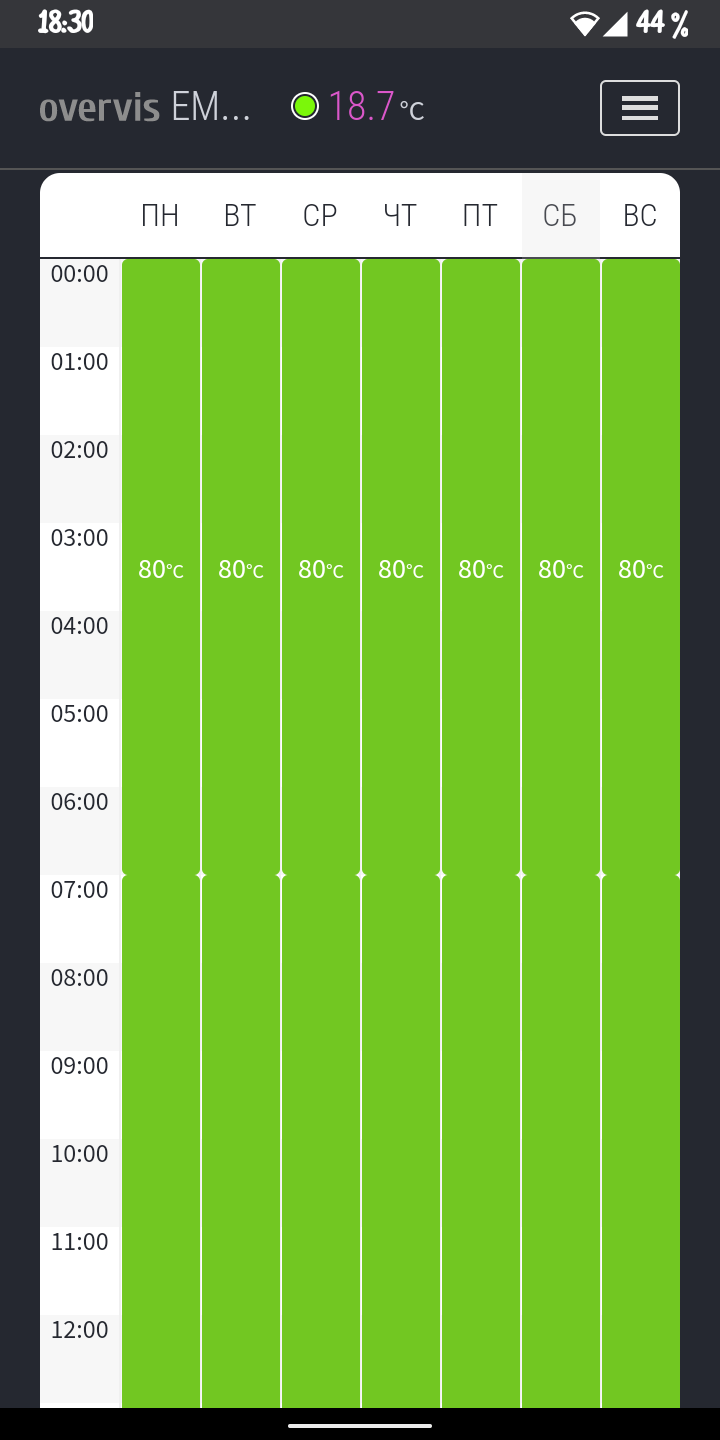The width and height of the screenshot is (720, 1440).
Task: Select the ВТ 80°C schedule block
Action: pos(241,568)
